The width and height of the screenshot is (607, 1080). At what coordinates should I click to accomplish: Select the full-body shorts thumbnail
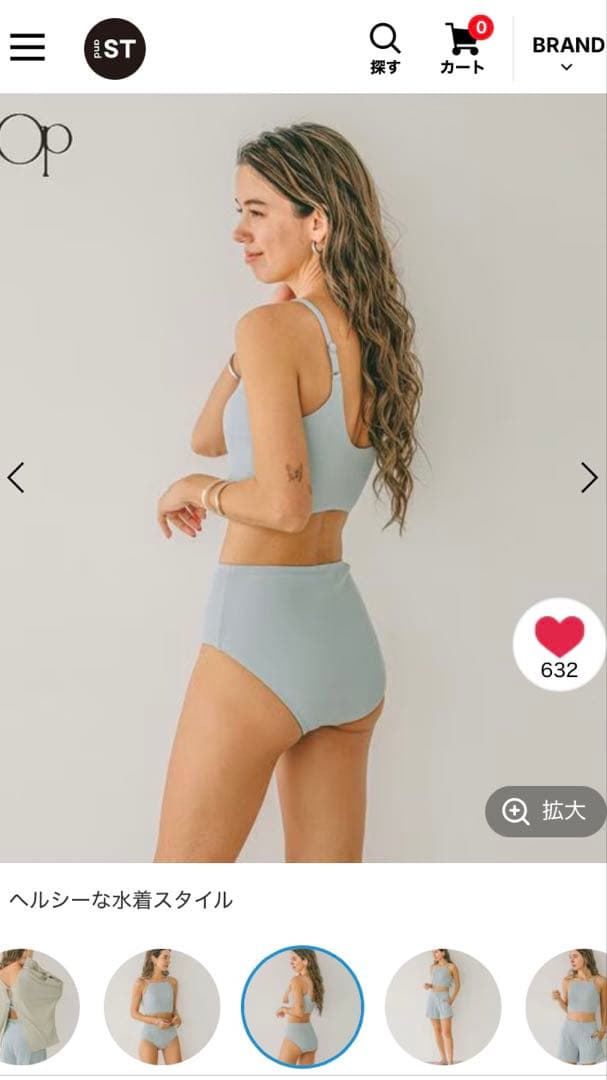tap(443, 1006)
